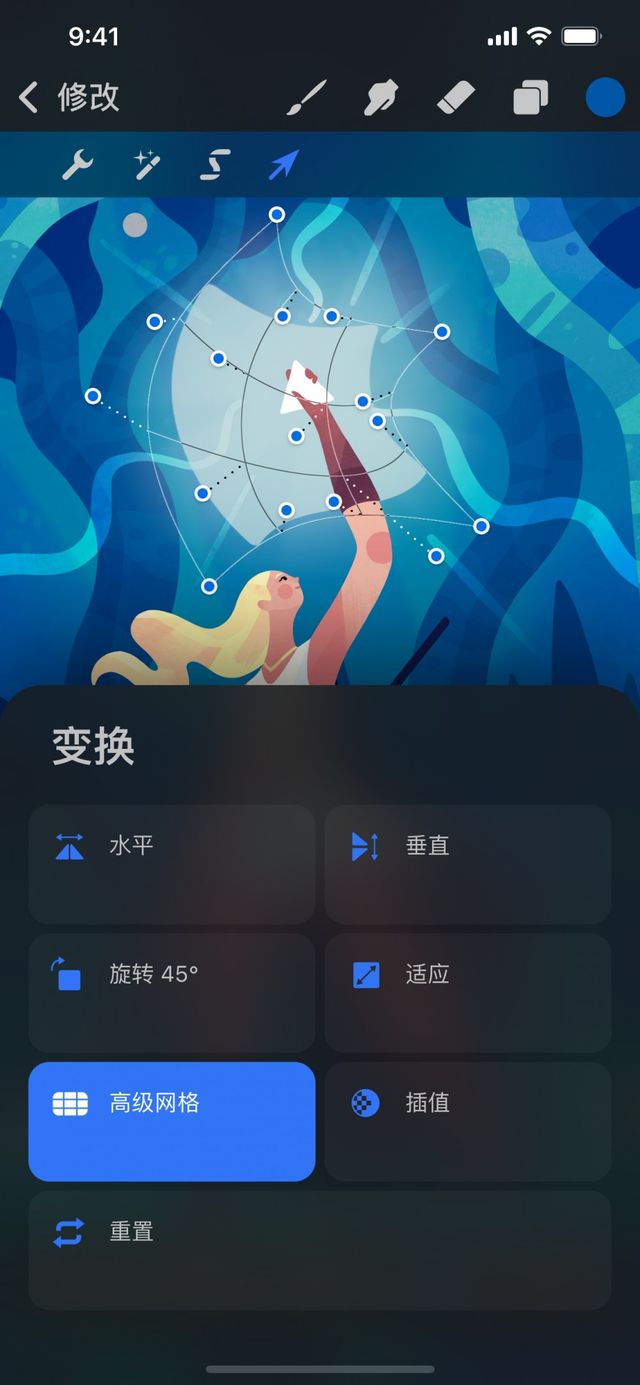This screenshot has width=640, height=1385.
Task: Go back via the 修改 back arrow
Action: click(x=30, y=97)
